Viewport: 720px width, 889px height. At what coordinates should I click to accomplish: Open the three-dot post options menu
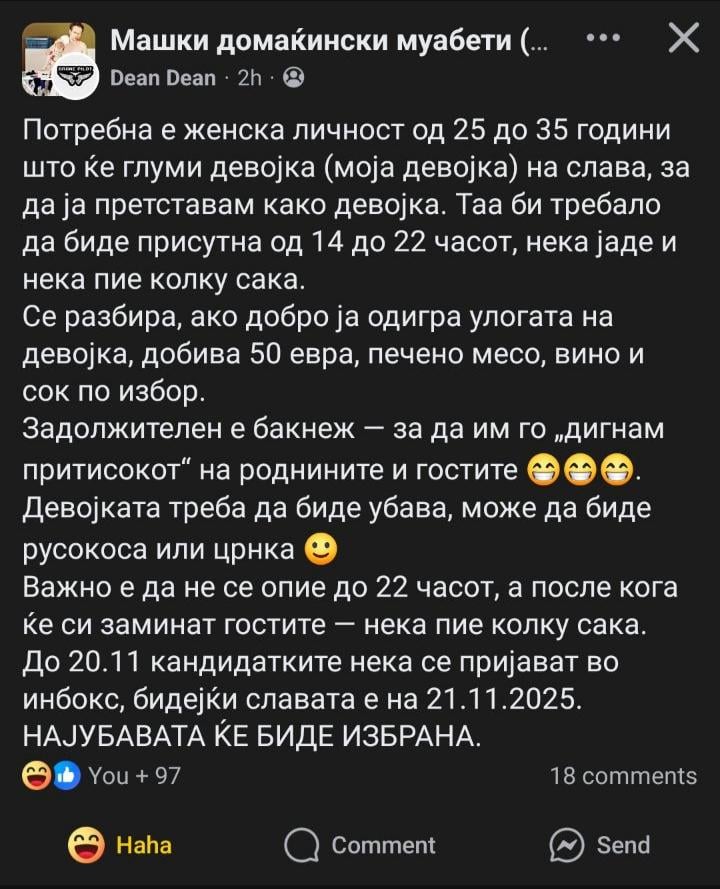pyautogui.click(x=602, y=39)
